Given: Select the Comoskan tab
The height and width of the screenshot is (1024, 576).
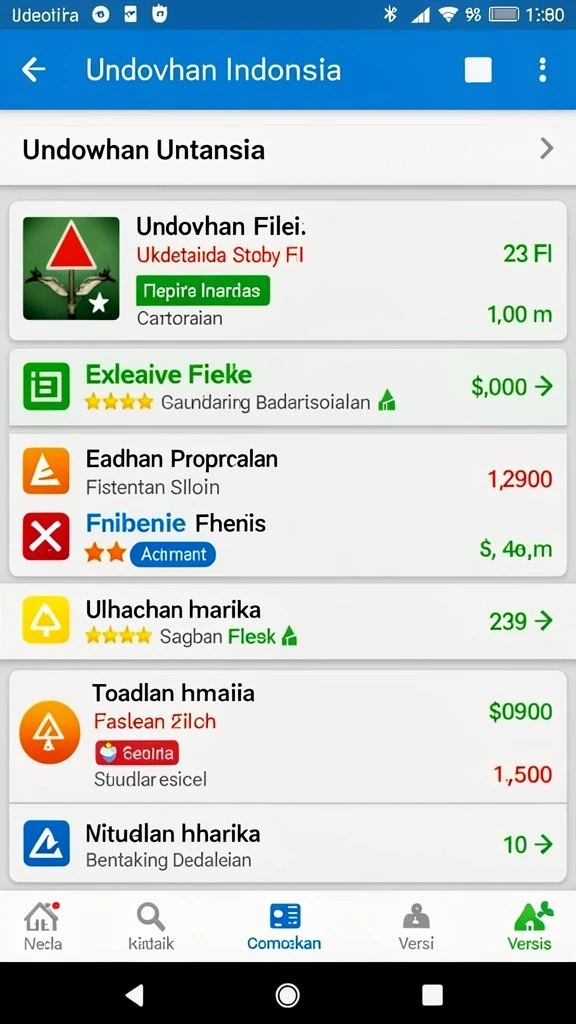Looking at the screenshot, I should pos(284,926).
